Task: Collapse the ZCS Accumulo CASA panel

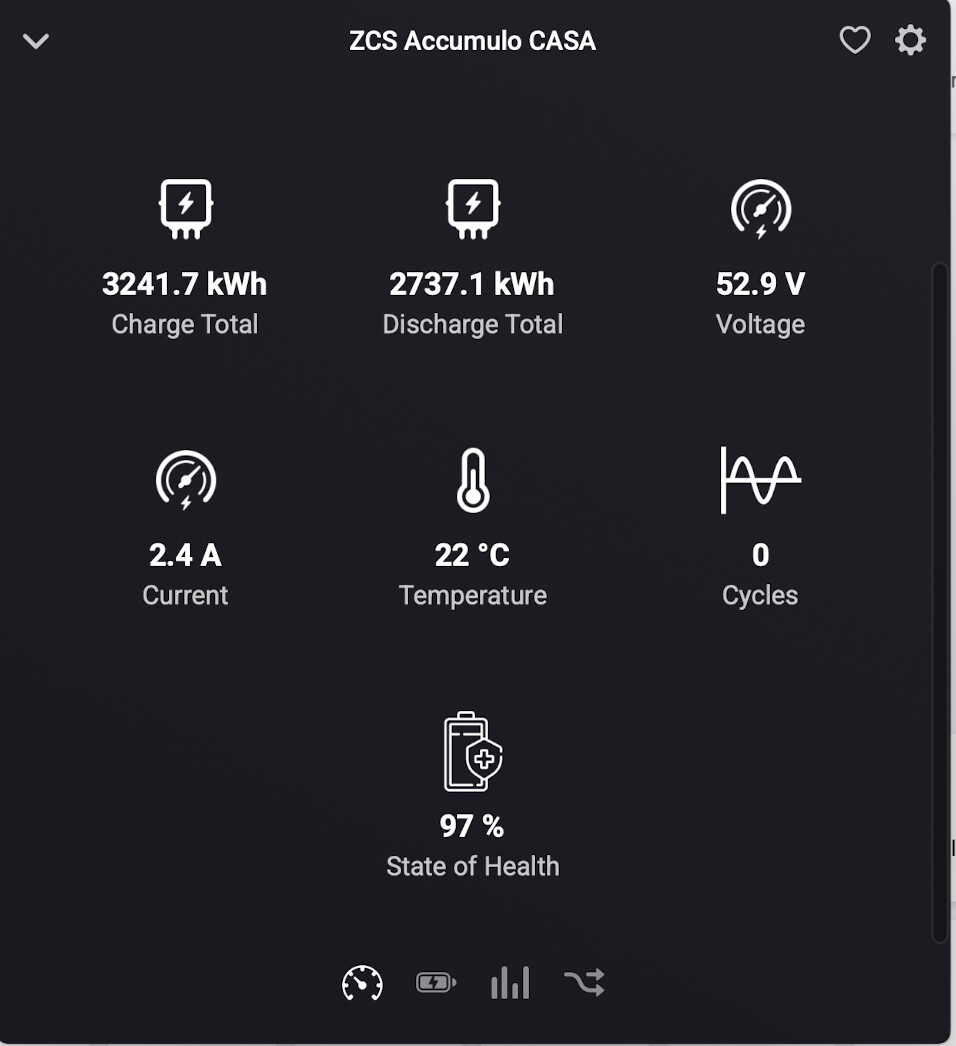Action: coord(36,41)
